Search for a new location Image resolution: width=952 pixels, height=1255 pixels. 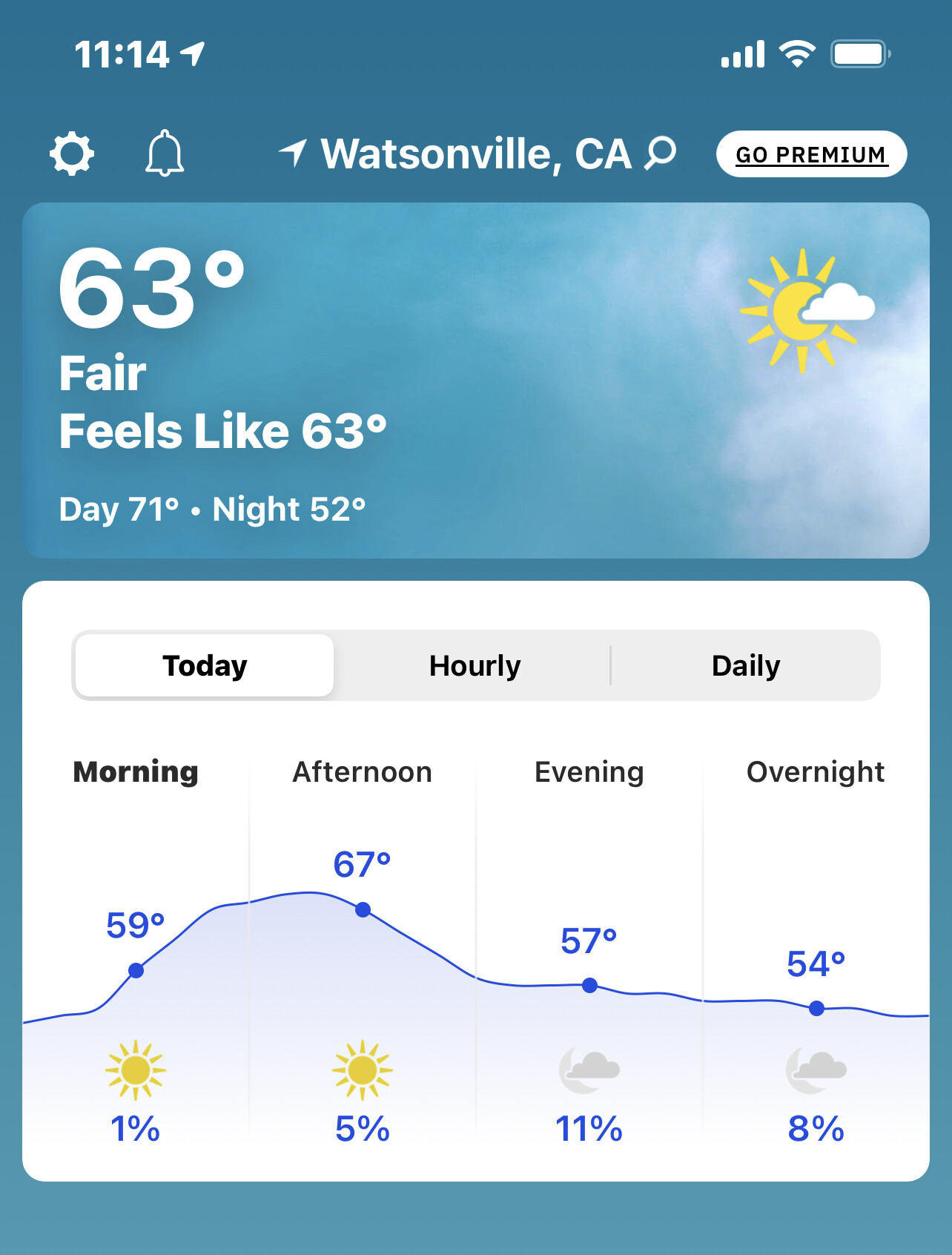660,153
